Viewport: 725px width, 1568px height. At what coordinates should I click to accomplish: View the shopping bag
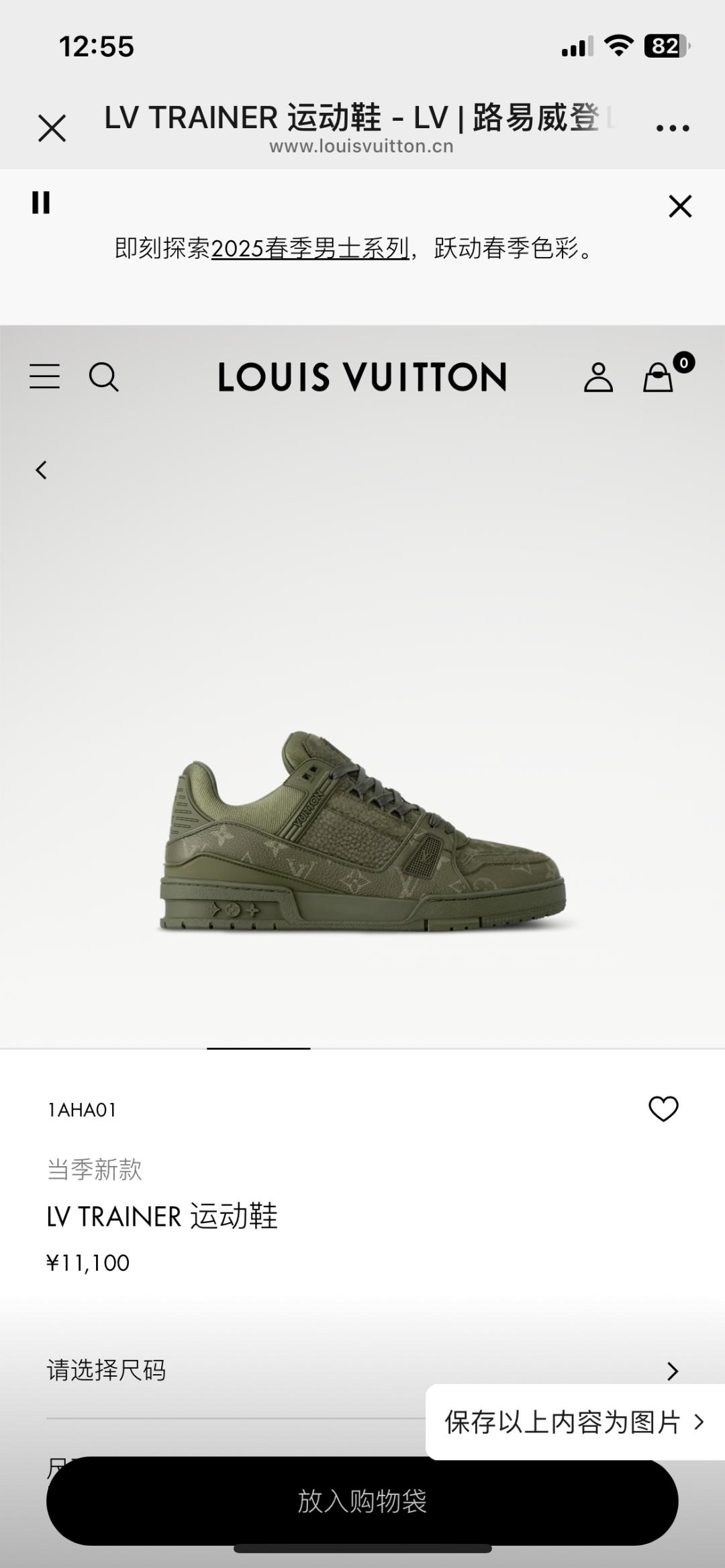(x=659, y=377)
